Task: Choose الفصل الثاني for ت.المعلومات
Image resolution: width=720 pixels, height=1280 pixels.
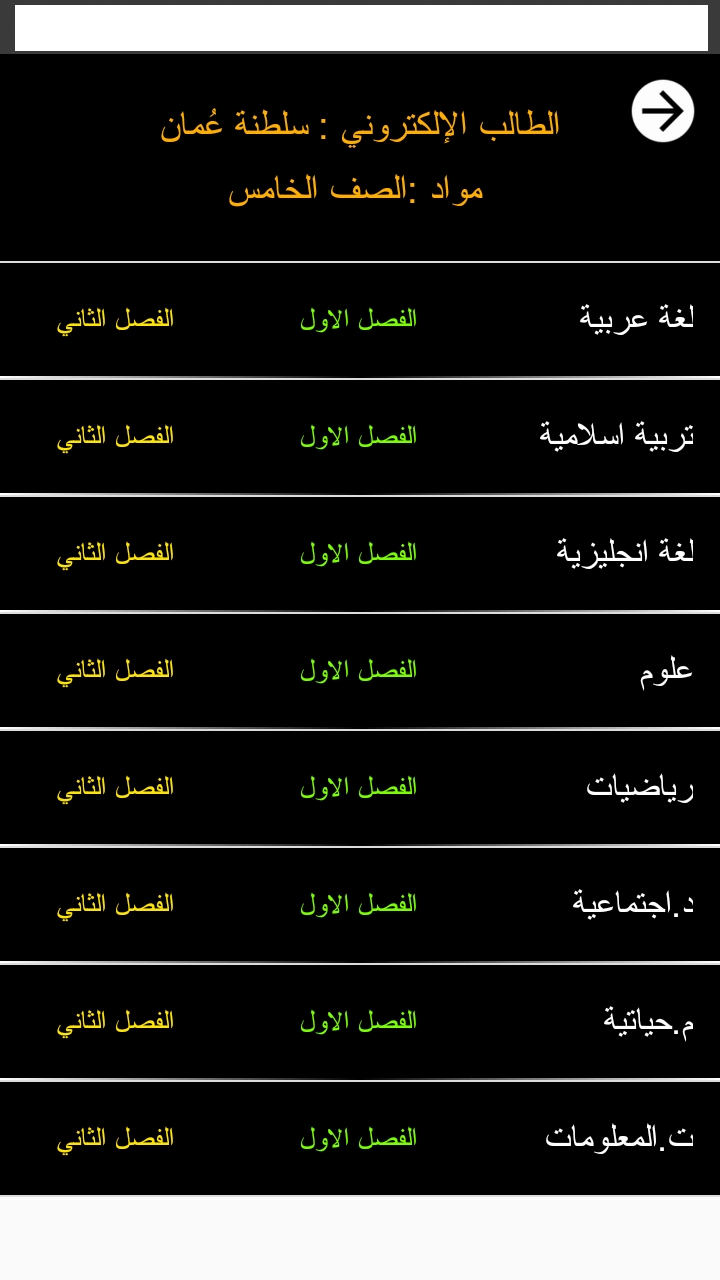Action: 115,1138
